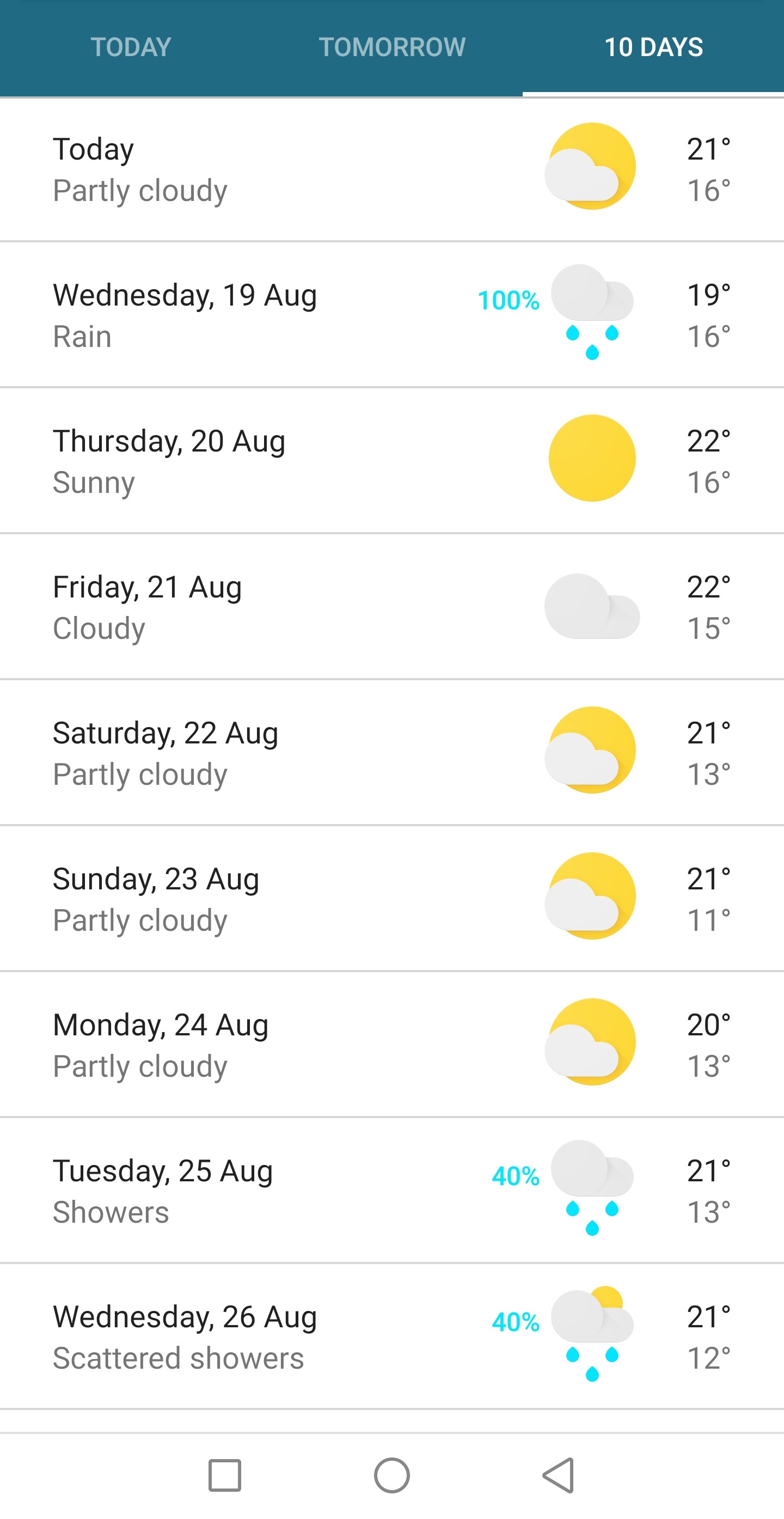Viewport: 784px width, 1519px height.
Task: Select the Sunday, 23 Aug forecast
Action: (392, 899)
